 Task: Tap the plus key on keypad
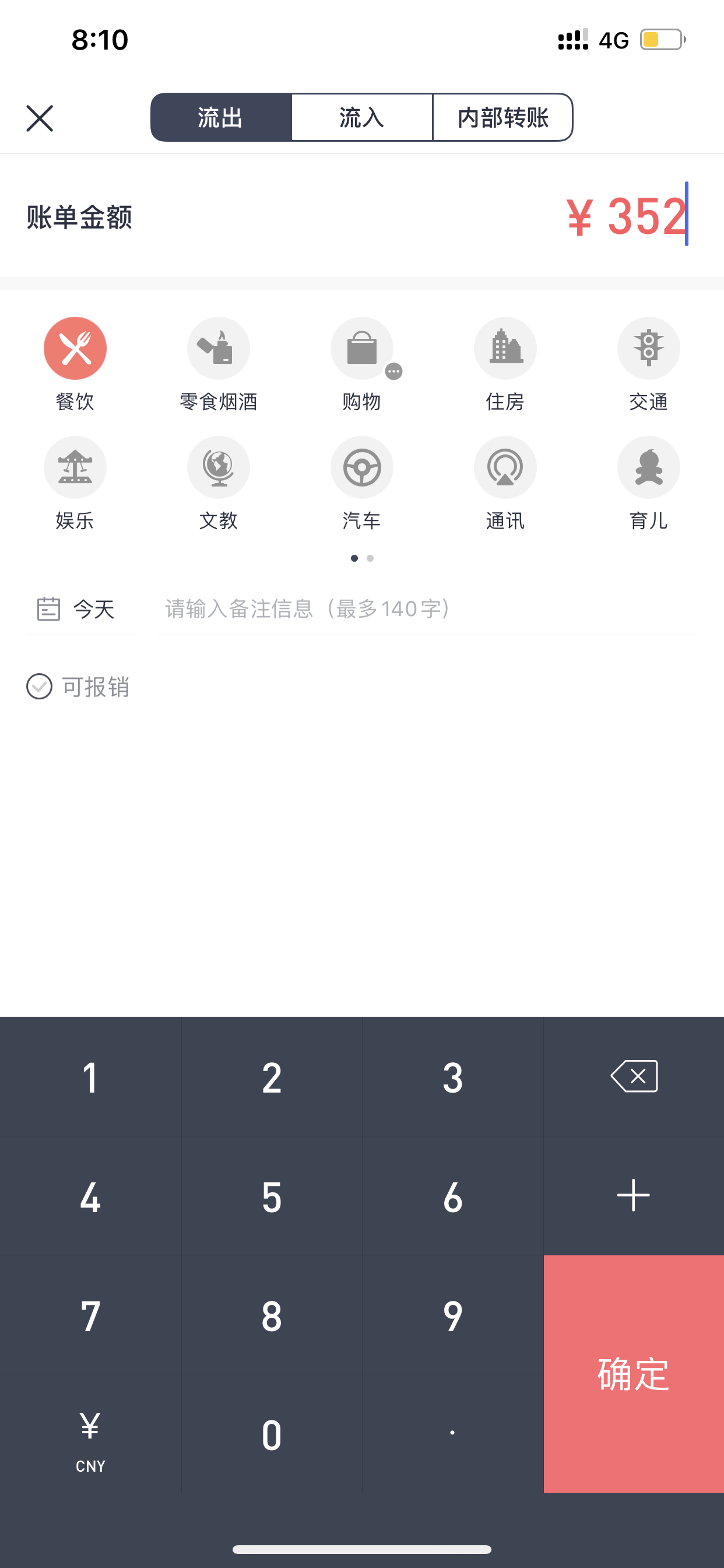[634, 1195]
